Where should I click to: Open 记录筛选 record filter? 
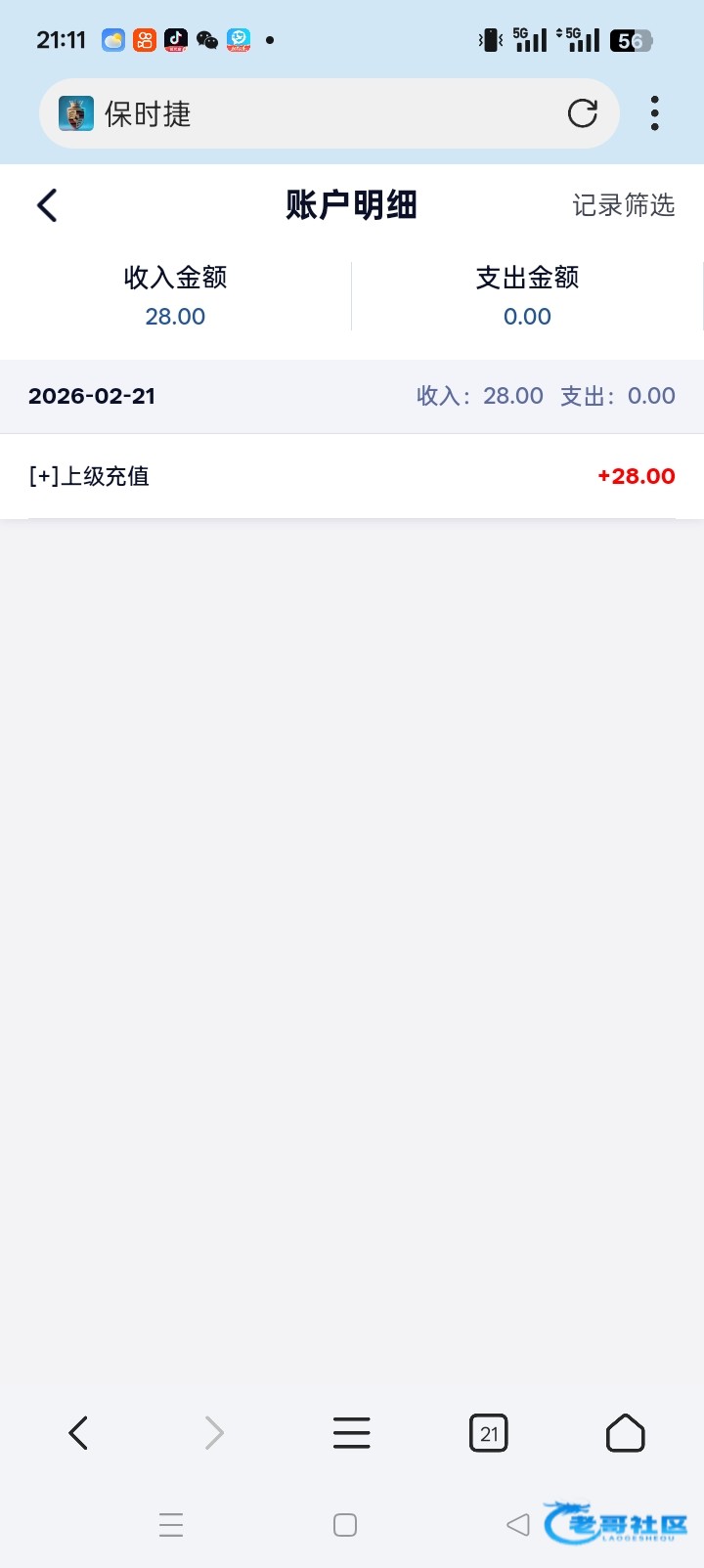tap(623, 205)
